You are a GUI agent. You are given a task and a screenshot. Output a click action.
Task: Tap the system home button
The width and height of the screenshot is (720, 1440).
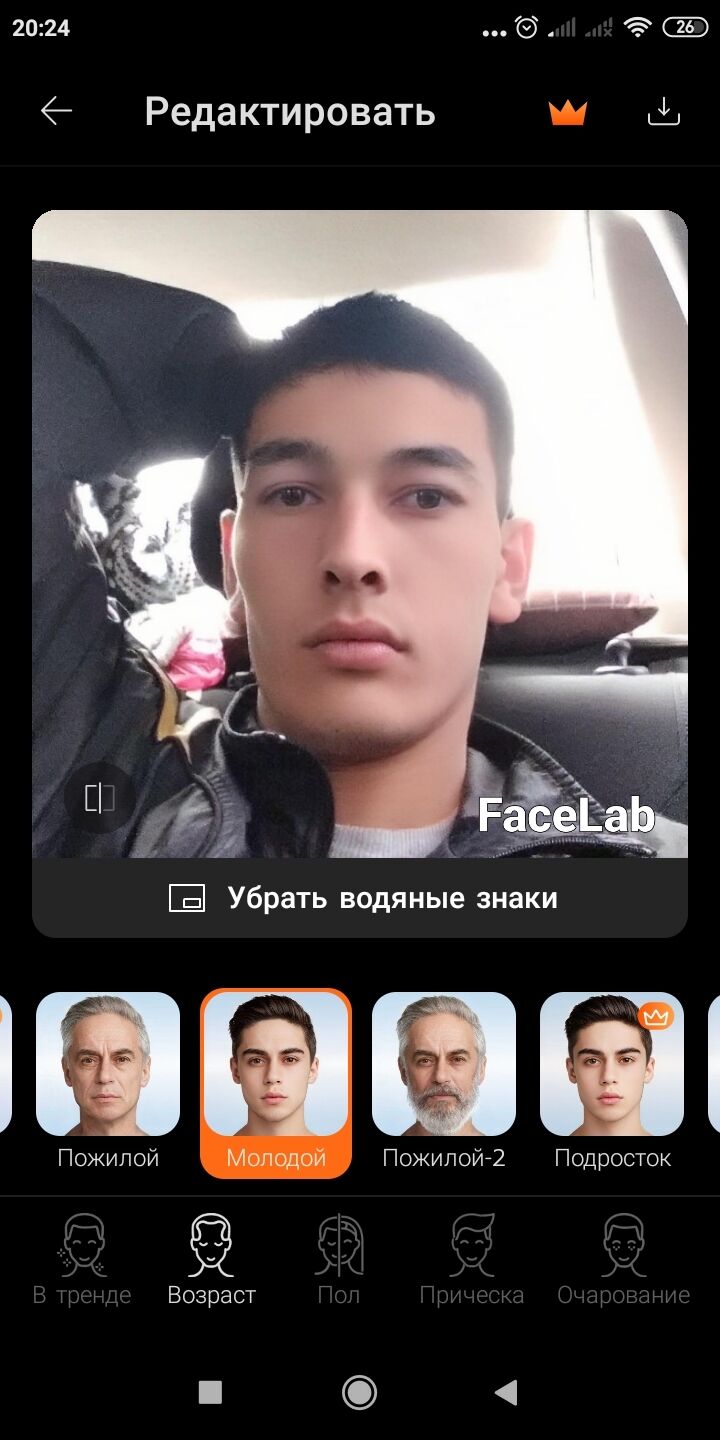tap(359, 1391)
